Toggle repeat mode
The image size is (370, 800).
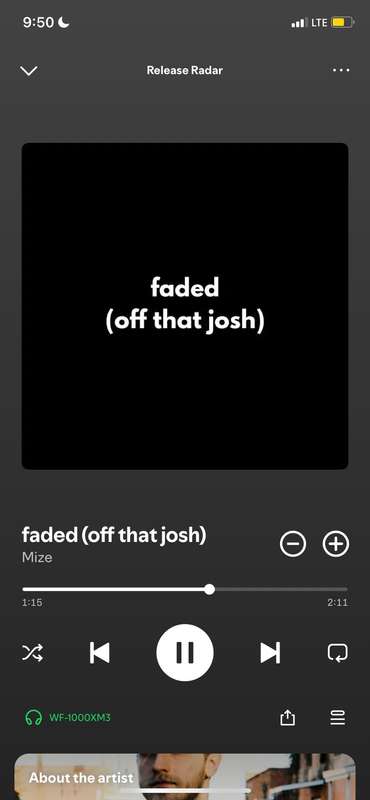[337, 653]
